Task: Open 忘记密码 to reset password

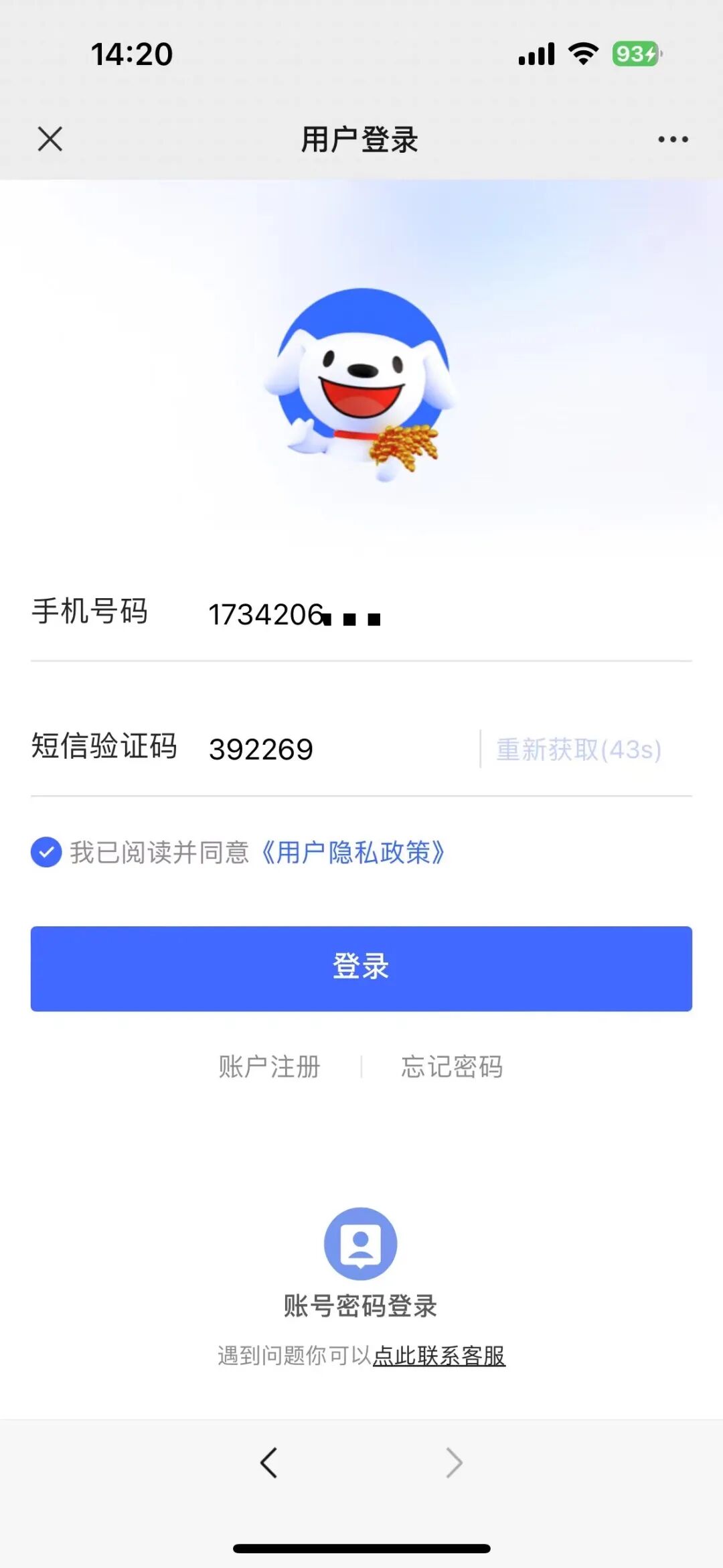Action: 452,1066
